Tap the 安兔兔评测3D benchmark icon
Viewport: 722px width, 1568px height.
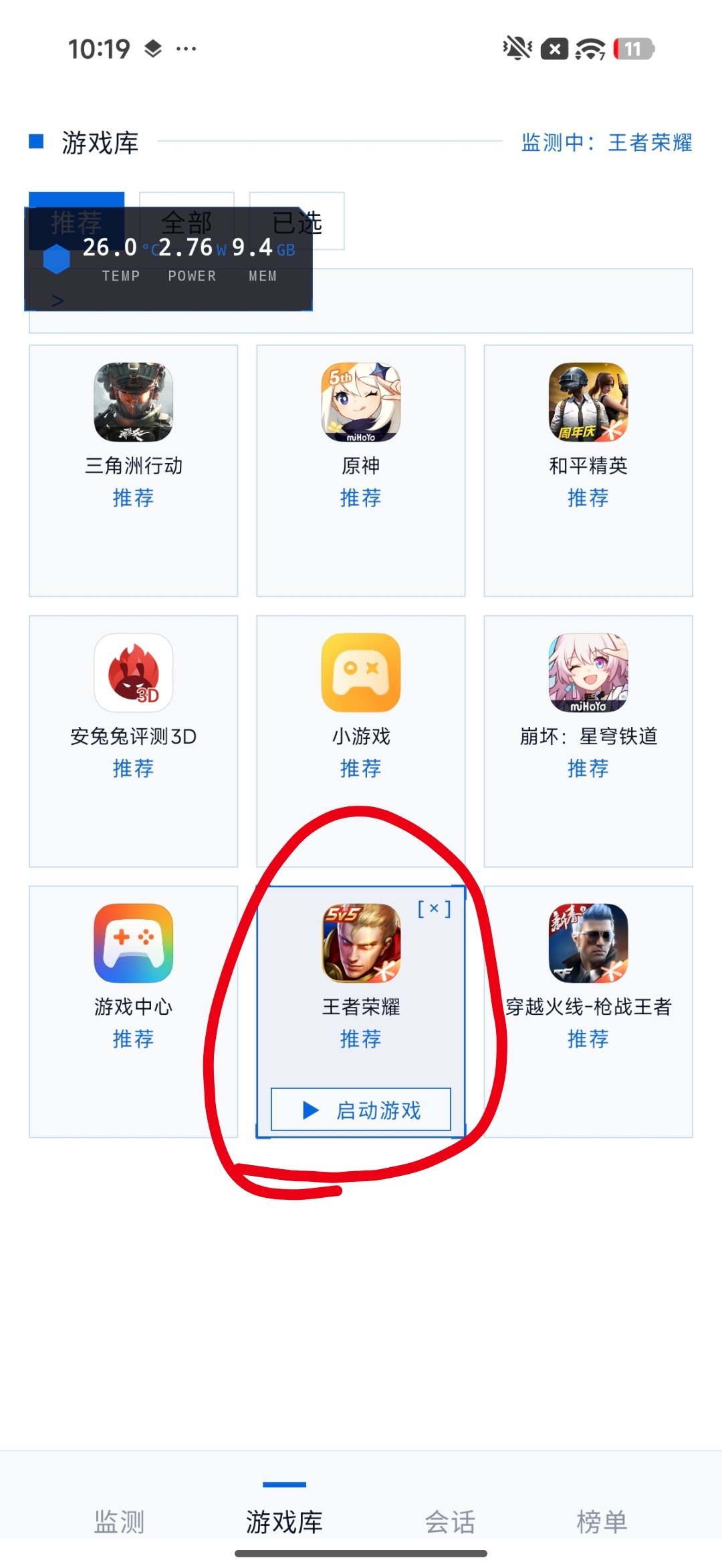133,673
